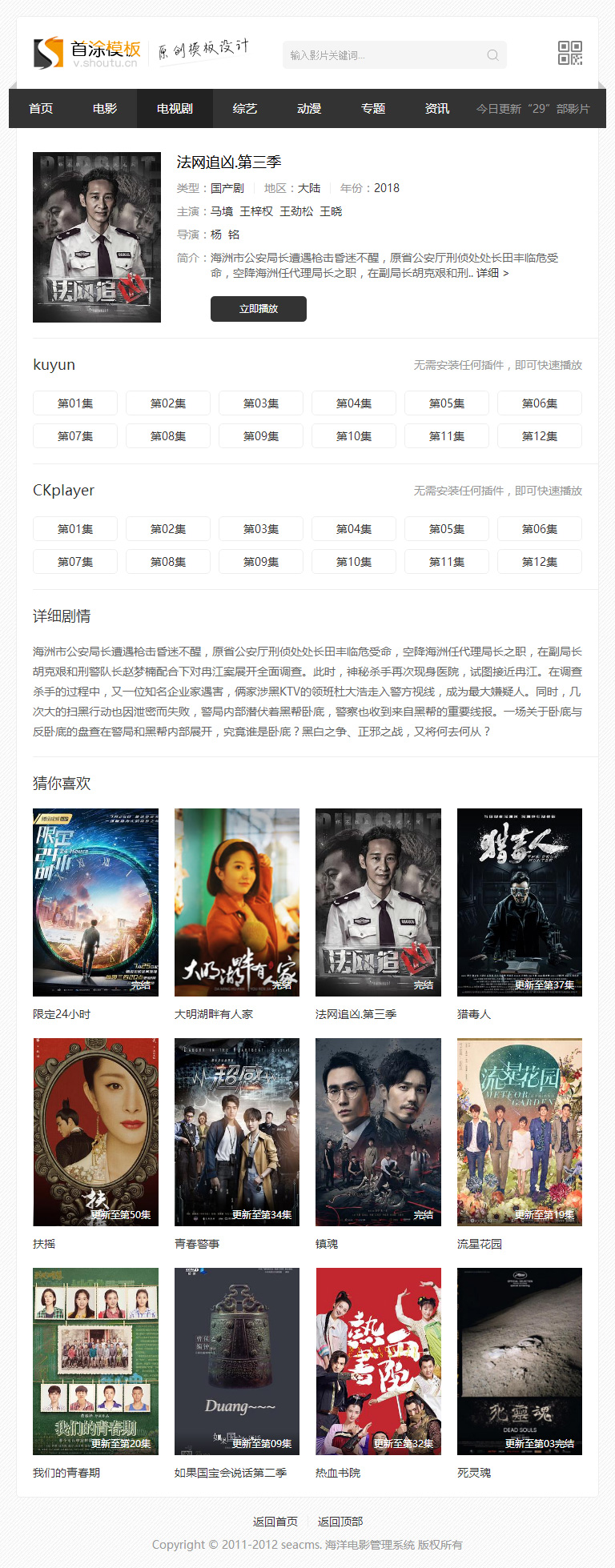Play CKplayer episode 第09集

coord(261,562)
